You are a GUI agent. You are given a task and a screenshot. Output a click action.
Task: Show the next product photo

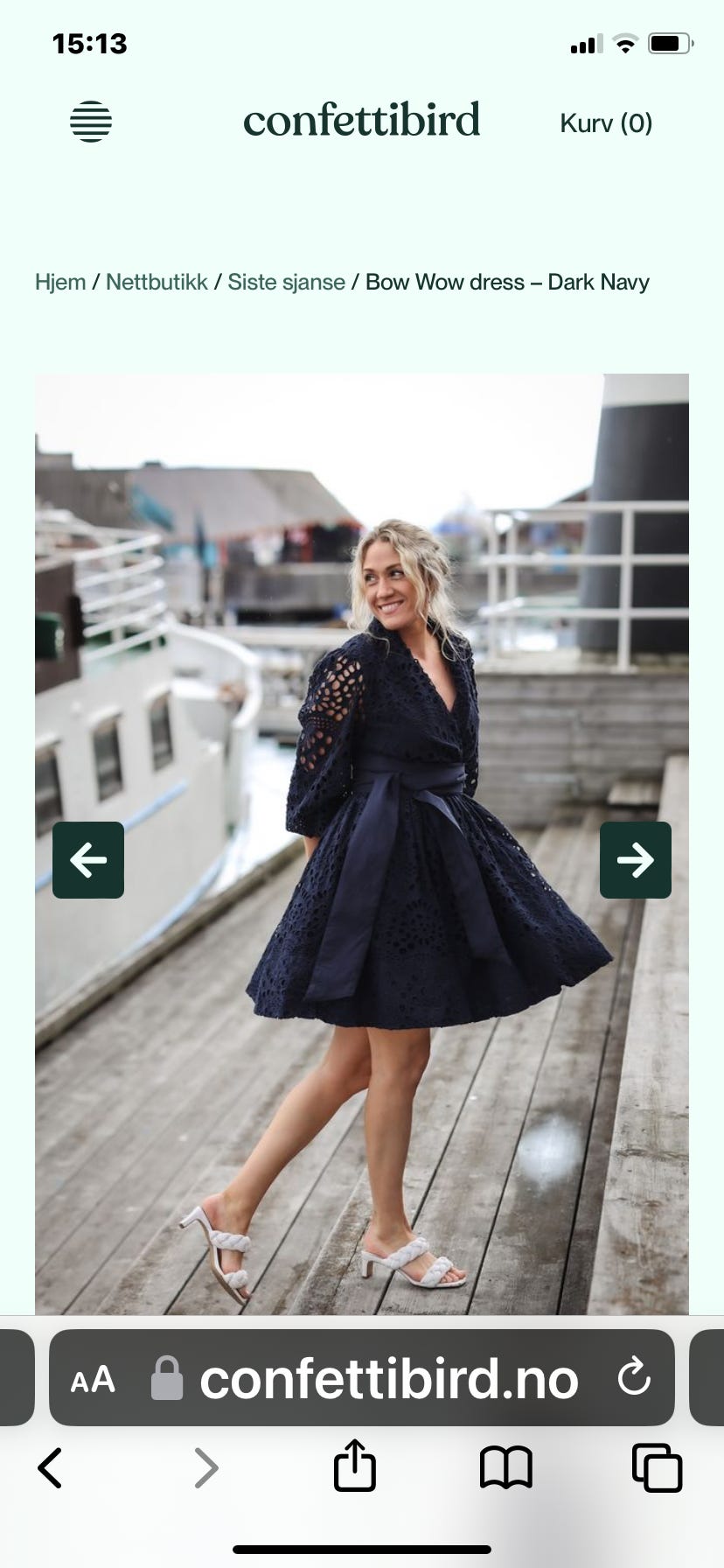(636, 860)
